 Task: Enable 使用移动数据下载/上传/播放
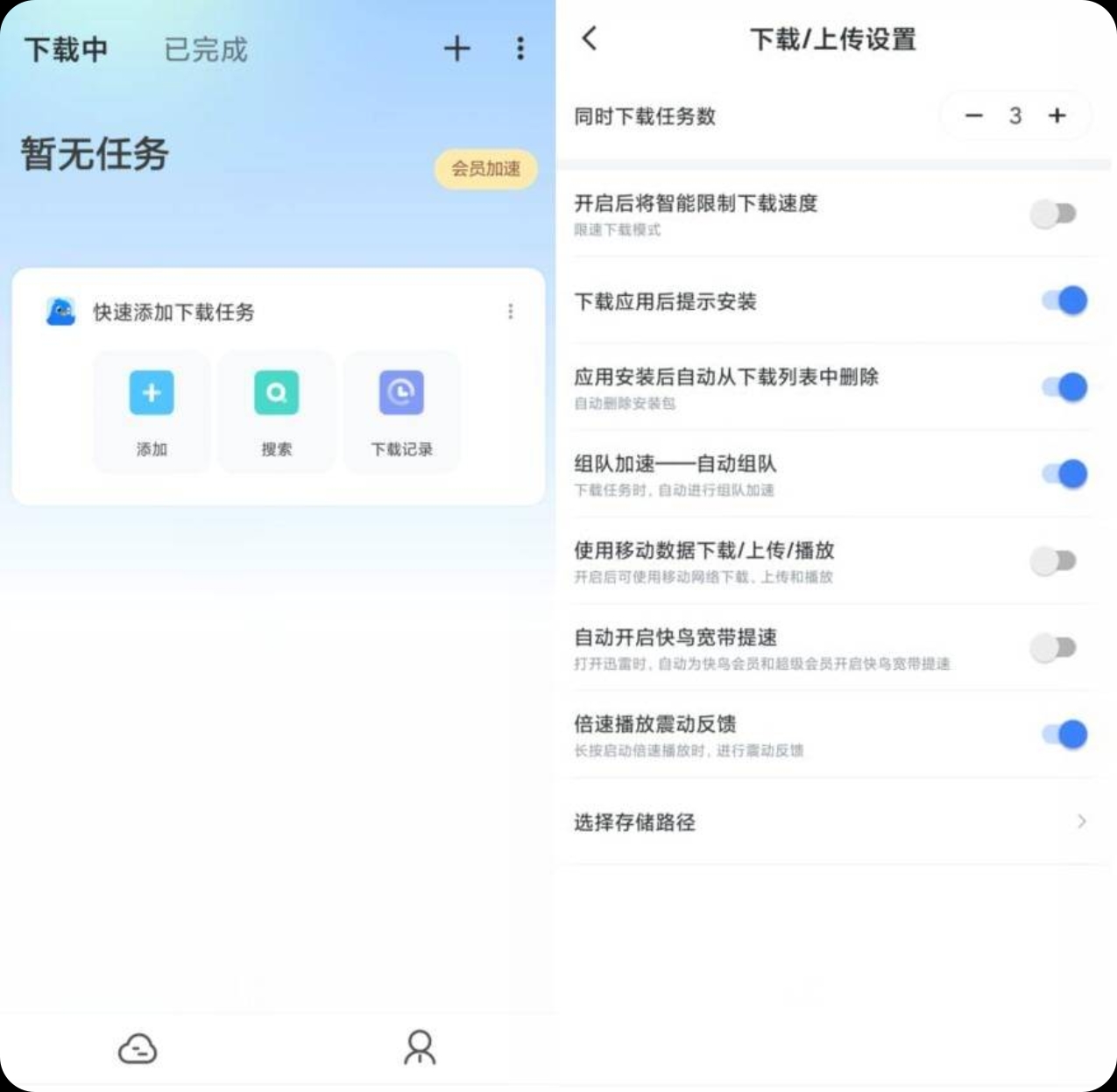pyautogui.click(x=1053, y=560)
